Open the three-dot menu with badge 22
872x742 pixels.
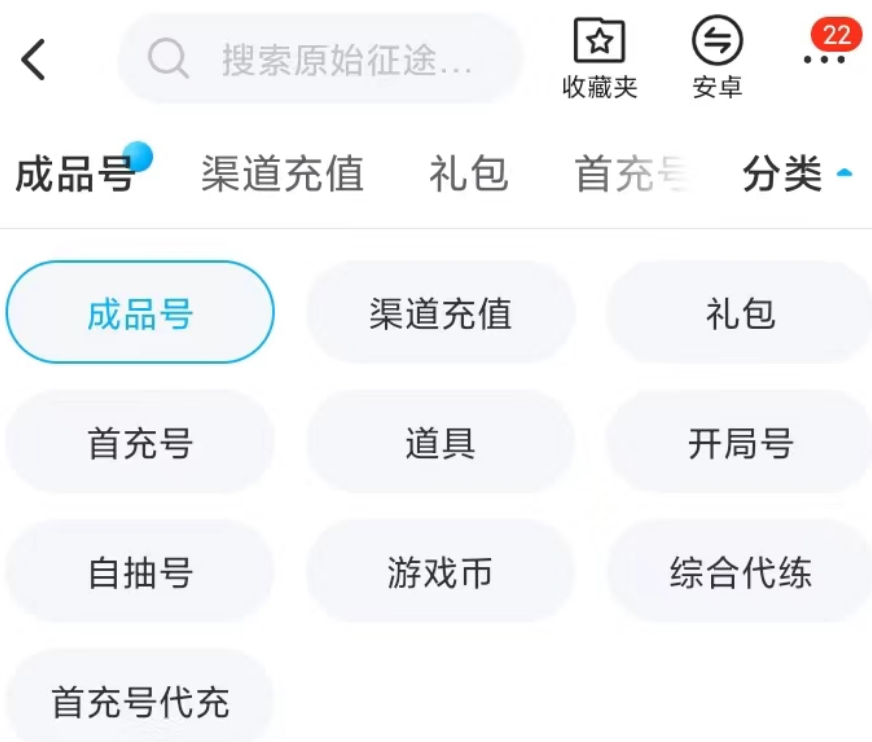825,59
